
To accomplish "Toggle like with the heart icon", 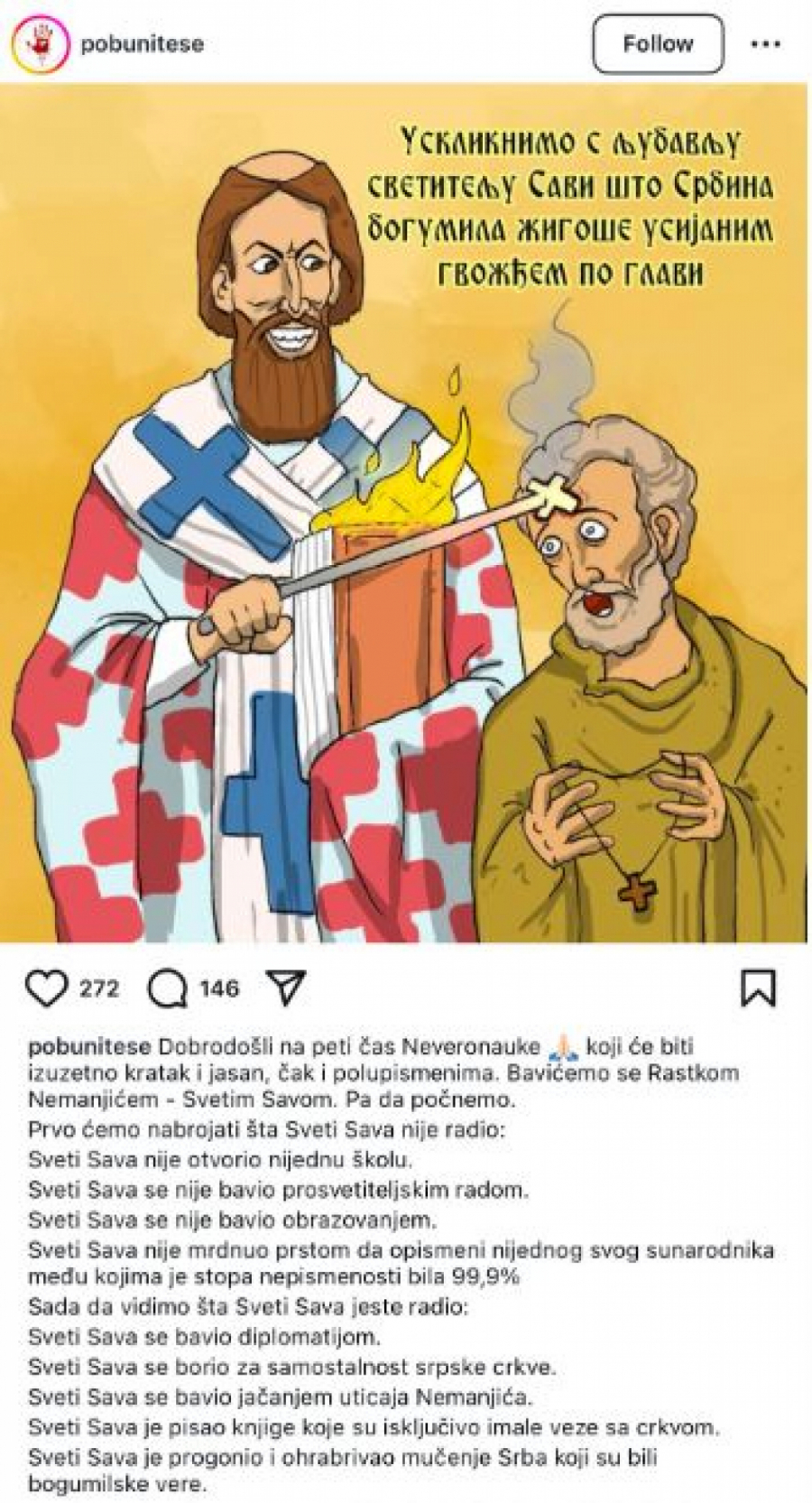I will [48, 988].
